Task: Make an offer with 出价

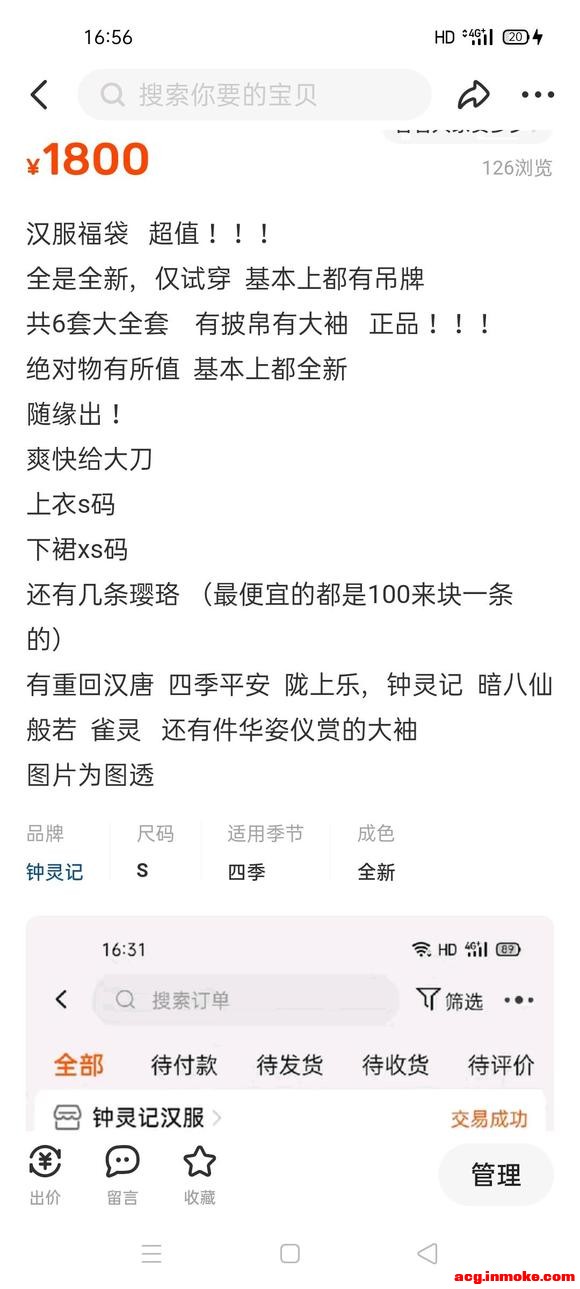Action: pos(45,1175)
